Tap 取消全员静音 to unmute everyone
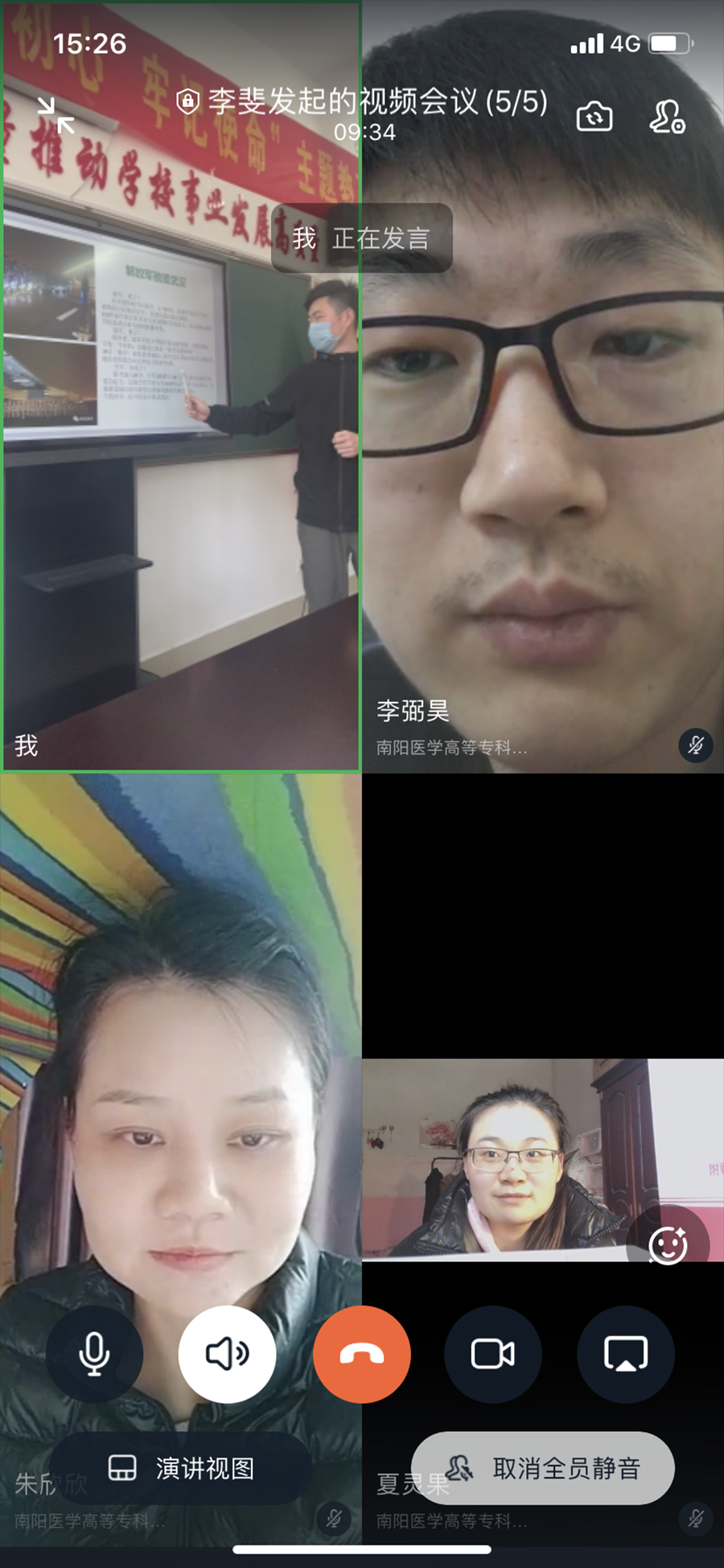This screenshot has height=1568, width=724. point(543,1468)
